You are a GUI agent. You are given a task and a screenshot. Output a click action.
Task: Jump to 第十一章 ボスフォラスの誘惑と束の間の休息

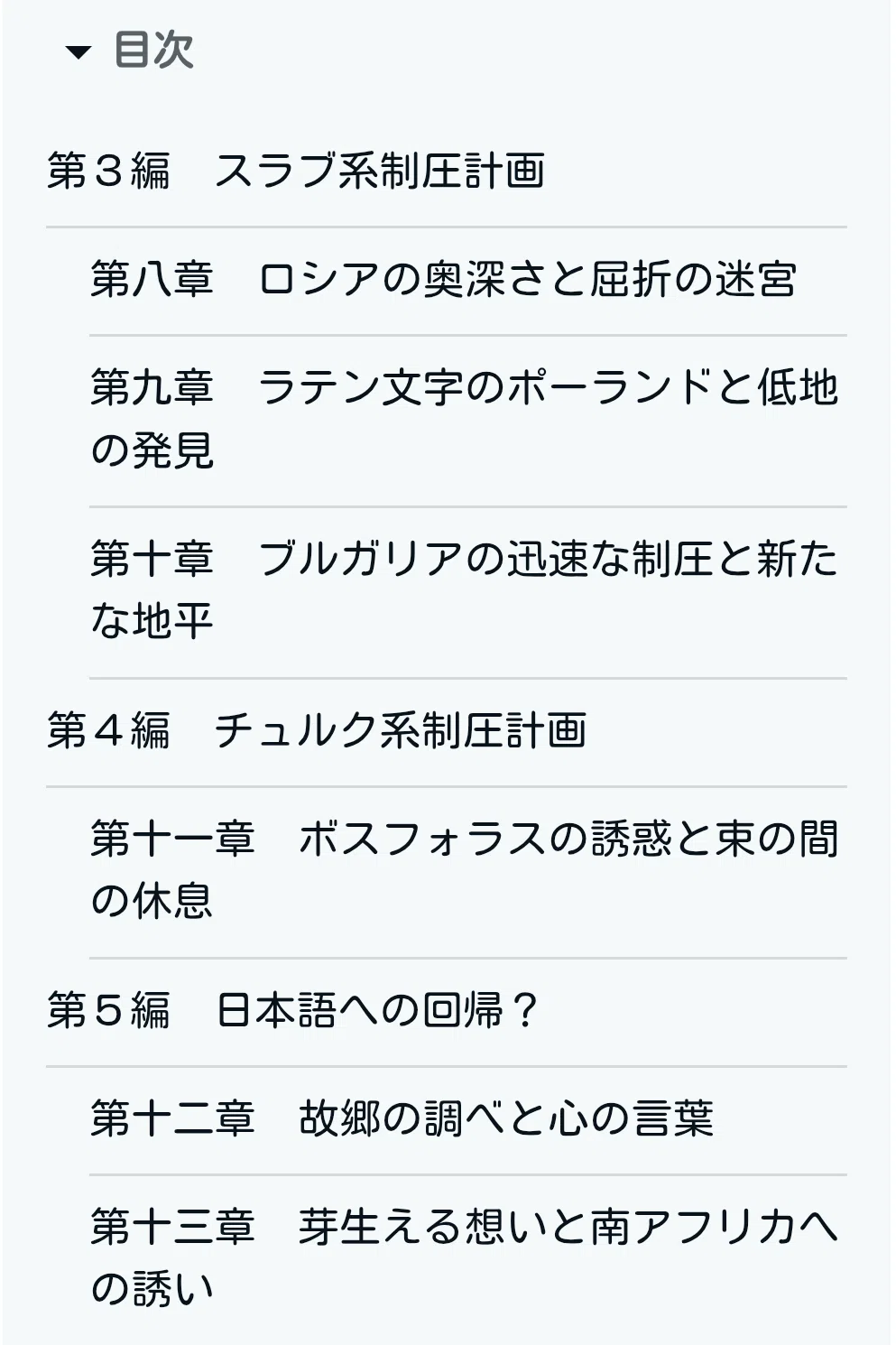point(465,870)
